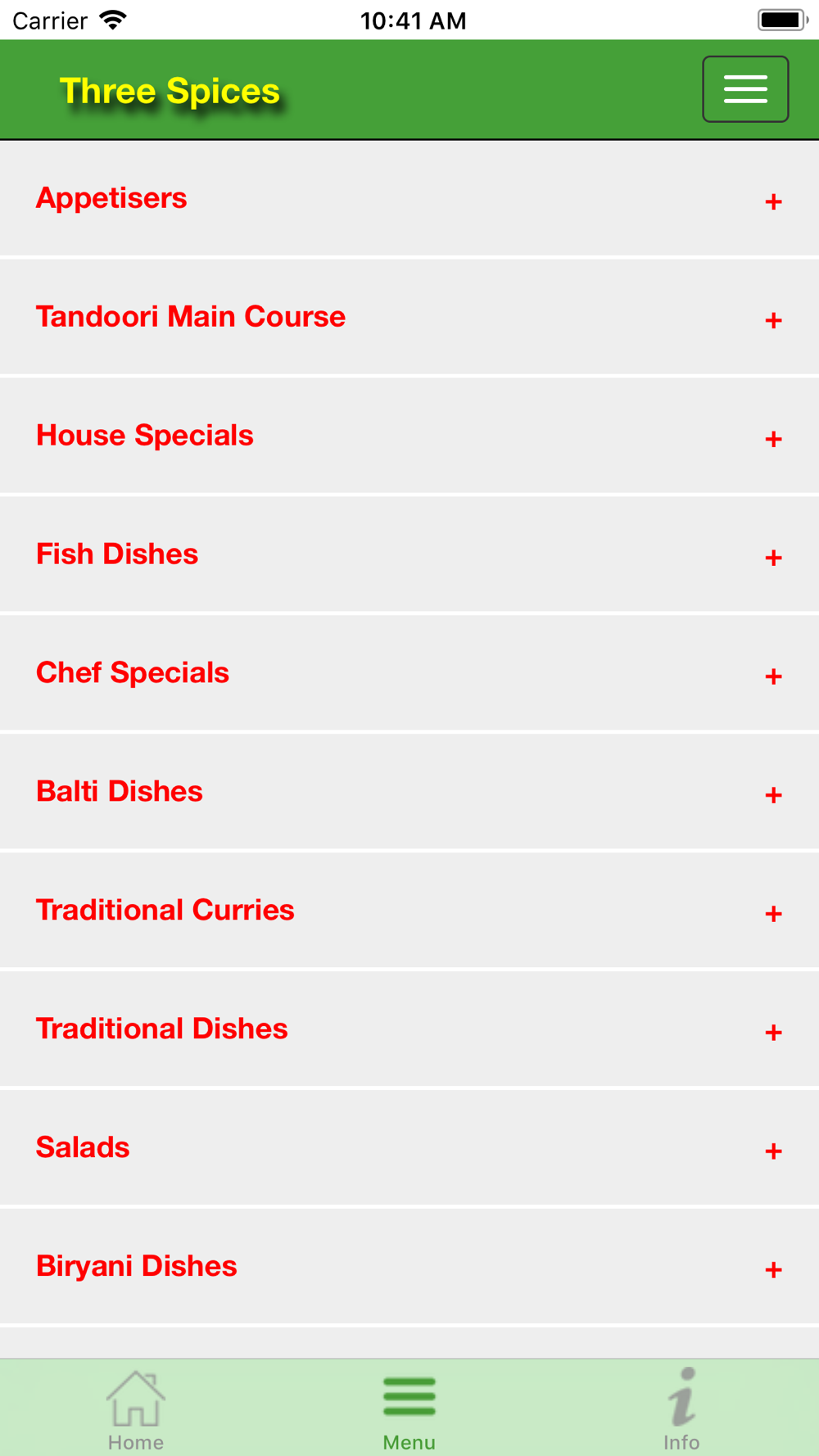The image size is (819, 1456).
Task: Show the Chef Specials items
Action: pos(409,674)
